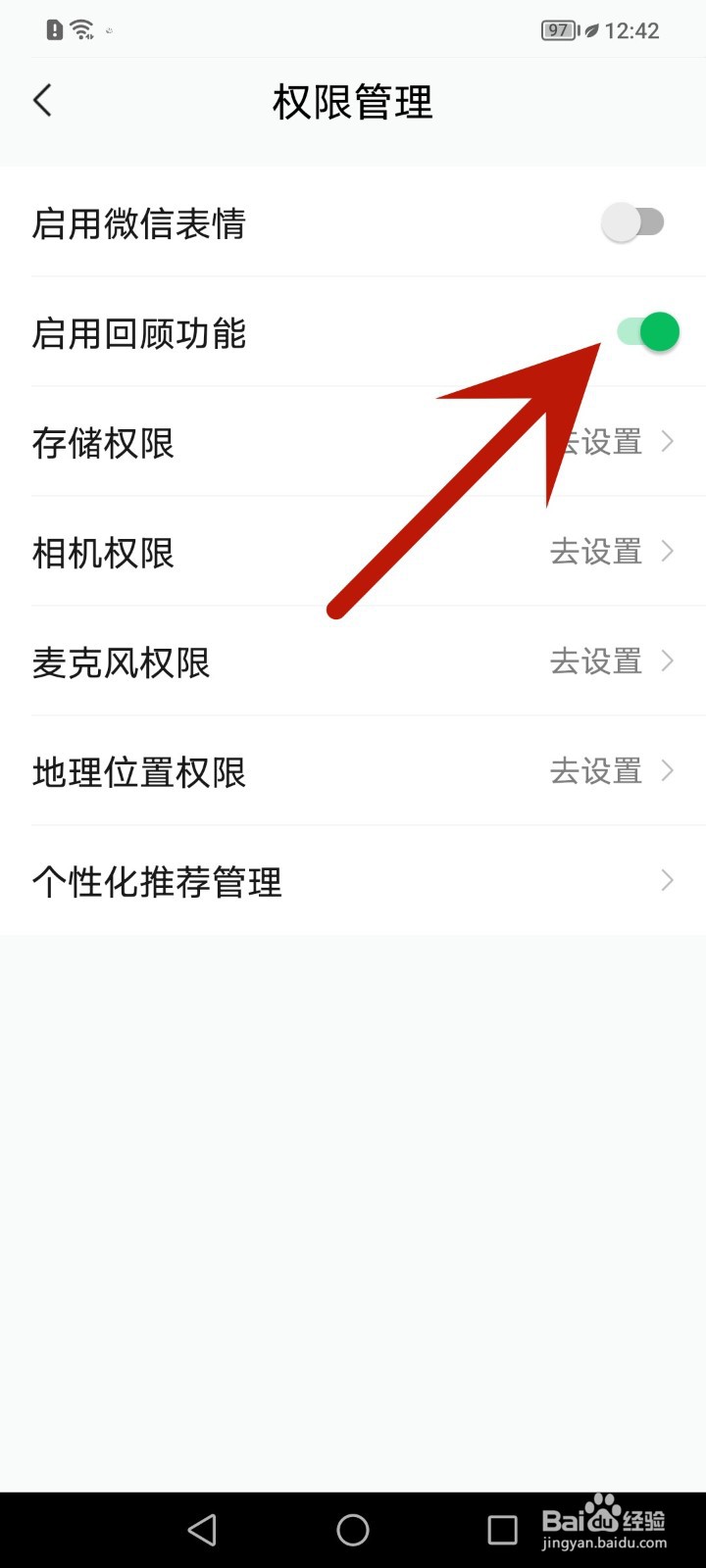Tap the back triangle in navigation bar

coord(202,1528)
